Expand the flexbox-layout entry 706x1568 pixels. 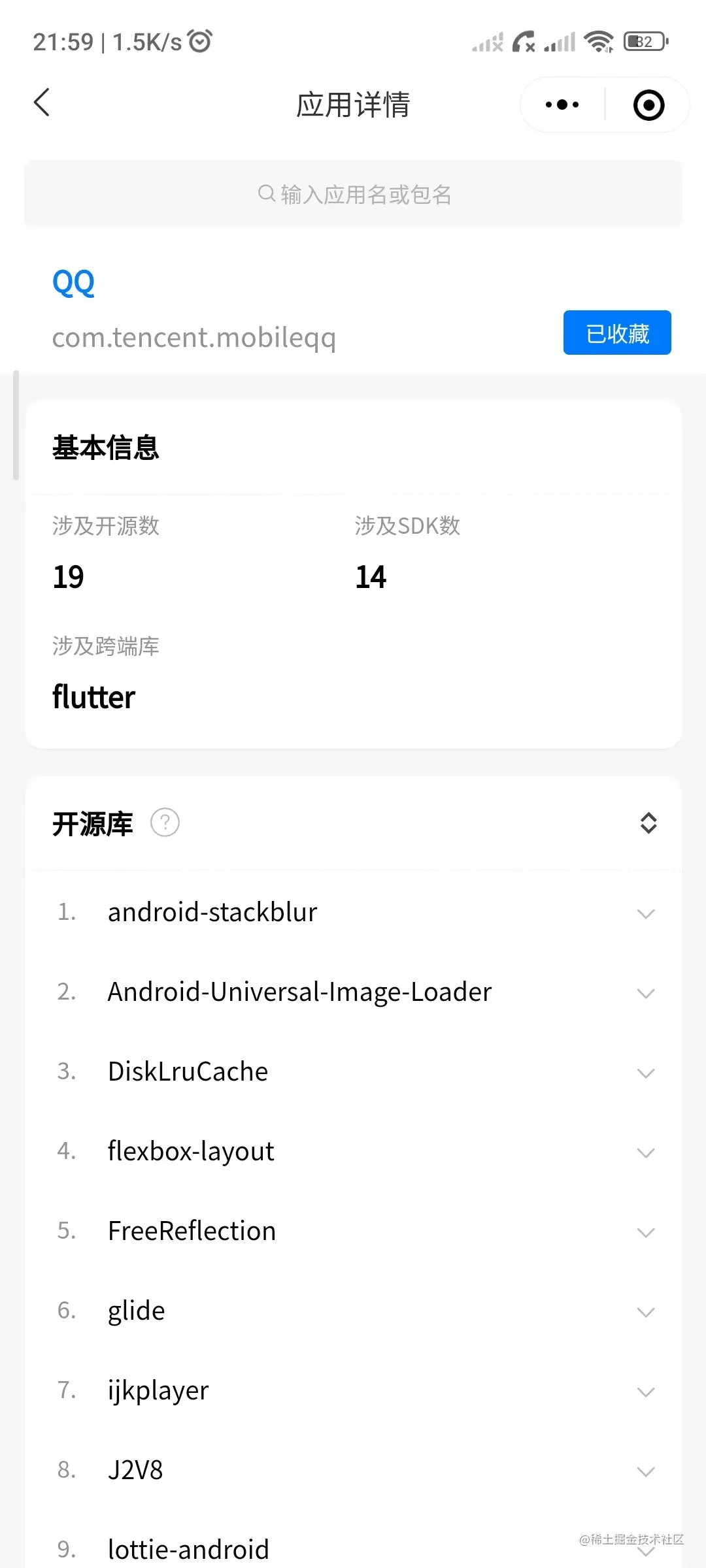click(645, 1152)
